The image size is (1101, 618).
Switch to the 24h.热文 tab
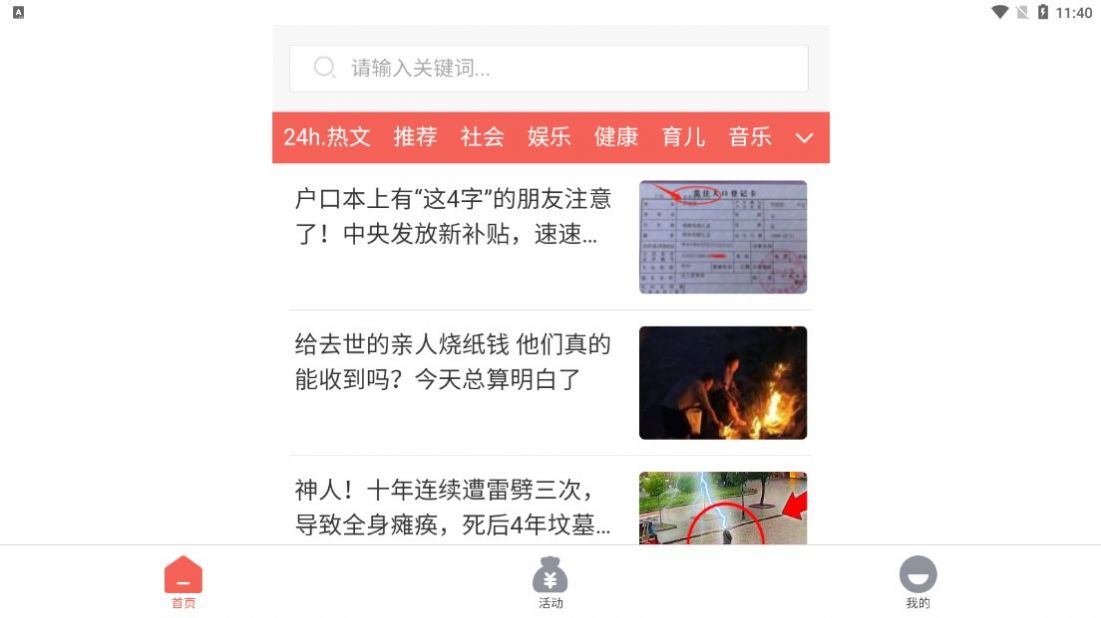(327, 137)
